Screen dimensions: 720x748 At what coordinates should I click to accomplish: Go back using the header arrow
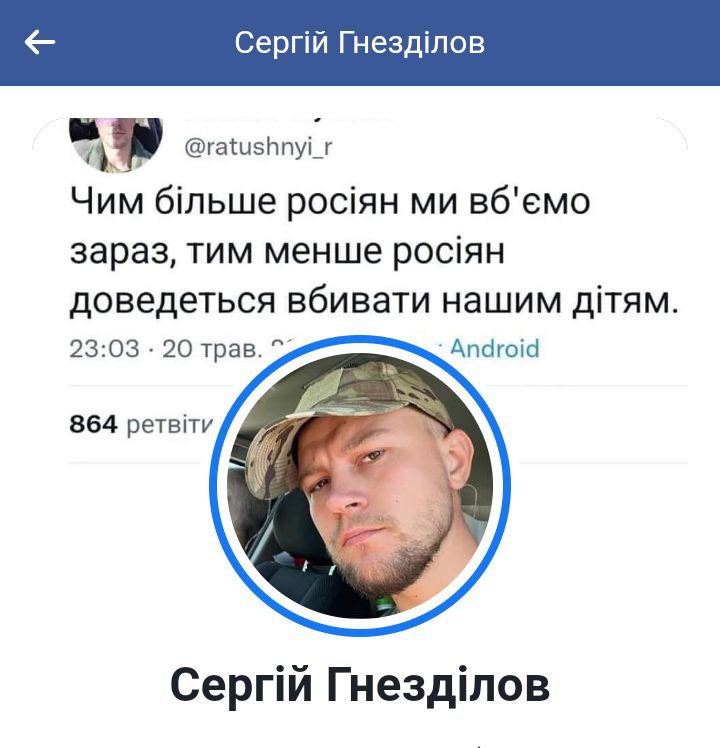click(40, 43)
